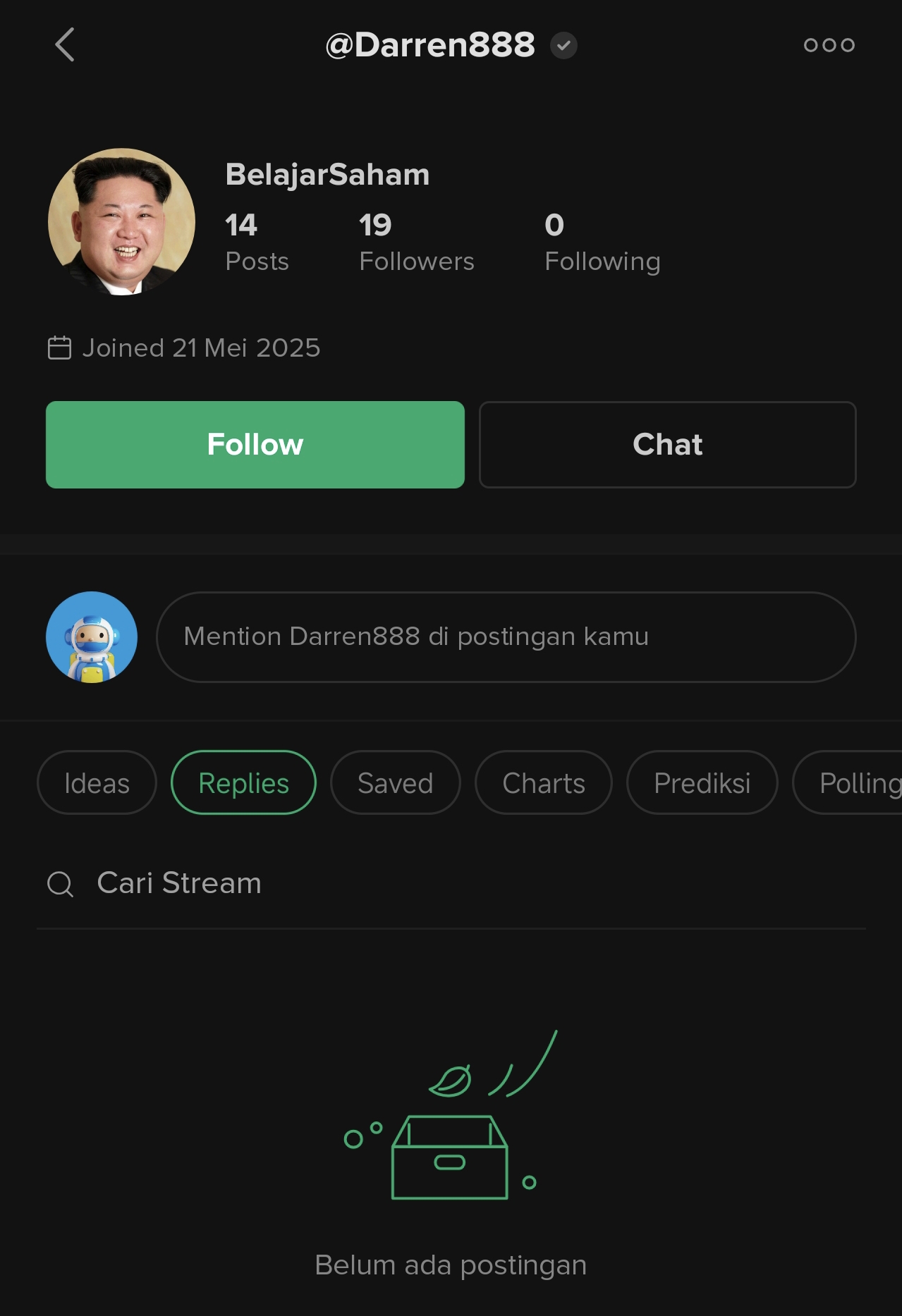Open the Following list
This screenshot has width=902, height=1316.
(602, 242)
